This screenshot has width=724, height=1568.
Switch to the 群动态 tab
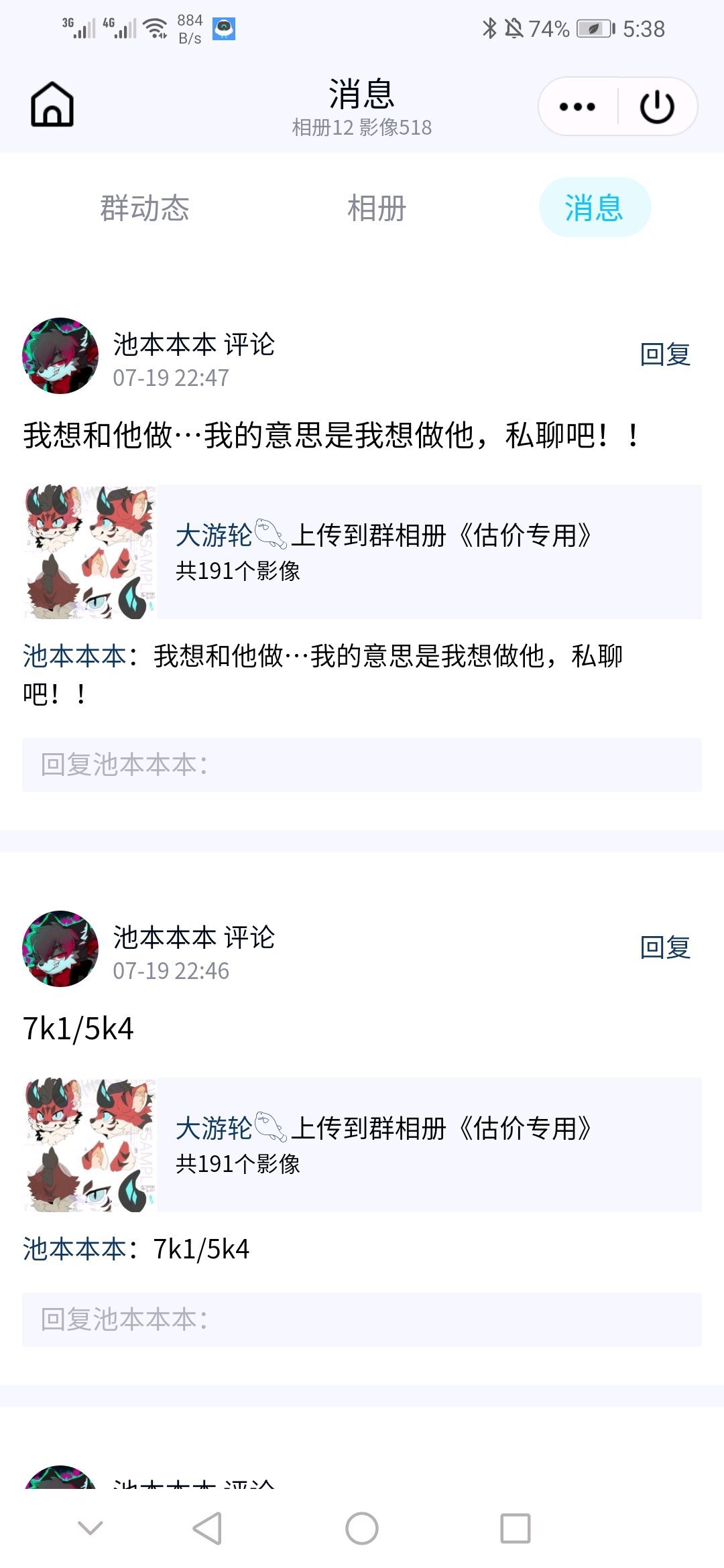tap(145, 208)
